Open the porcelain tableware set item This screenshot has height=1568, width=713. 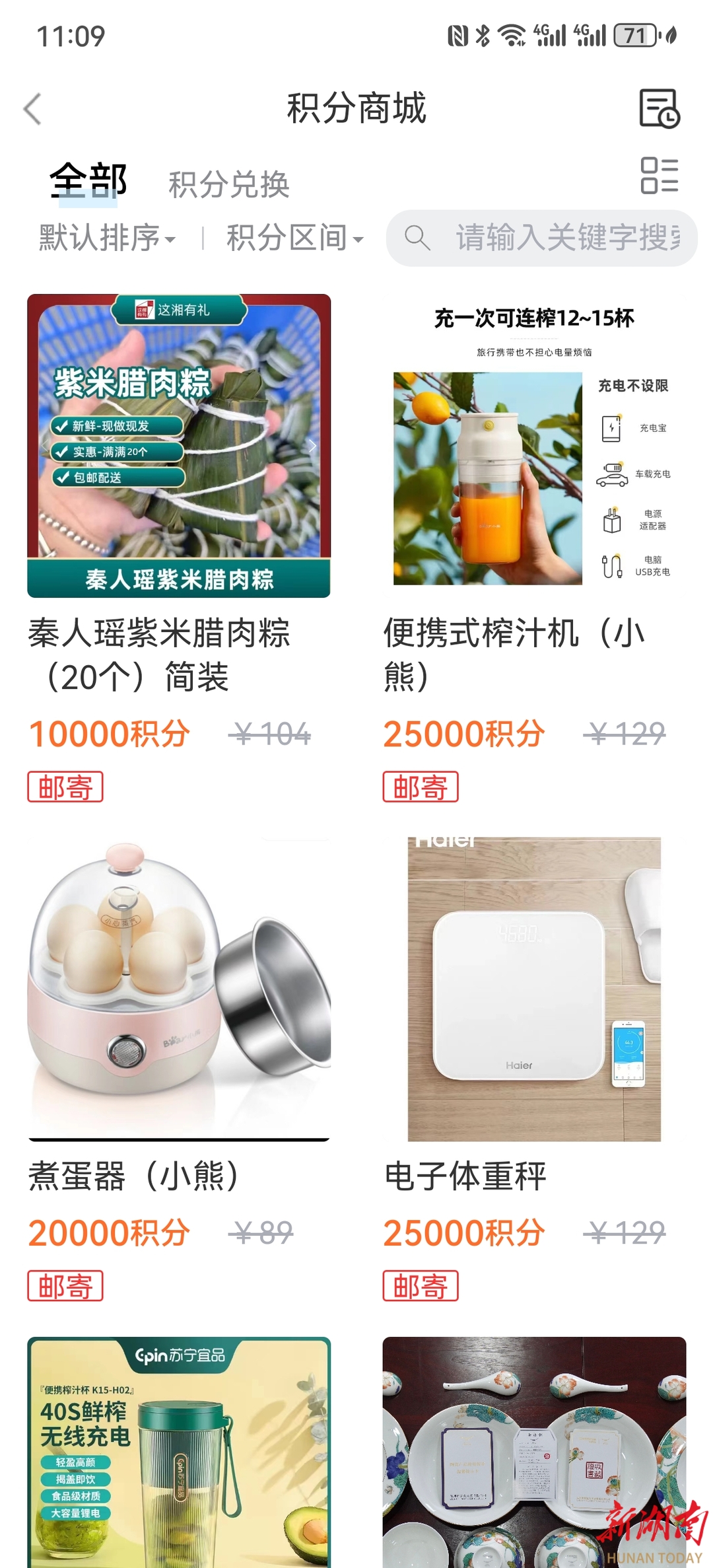click(x=533, y=1453)
